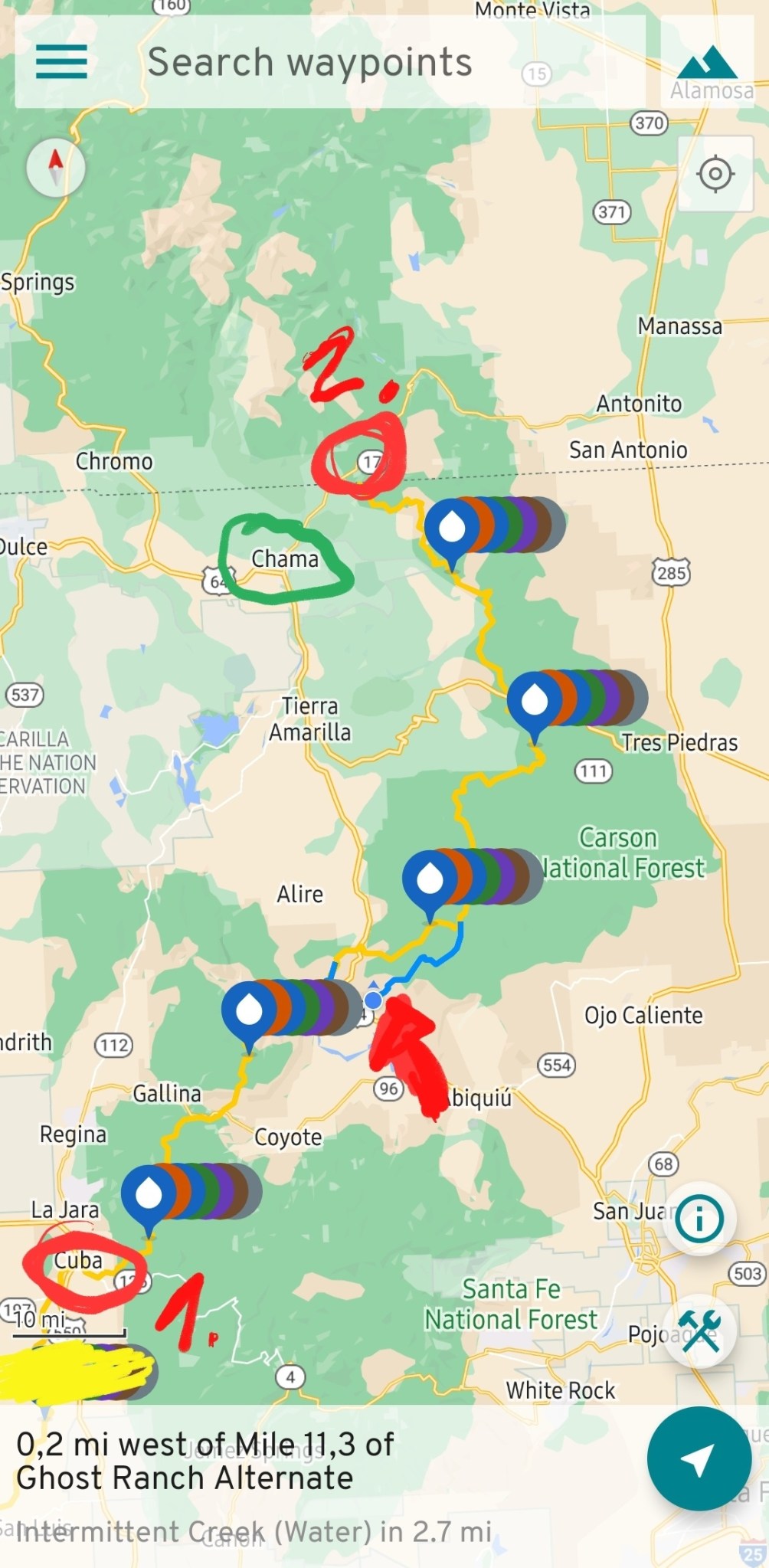769x1568 pixels.
Task: Select the water waypoint near Tres Piedras
Action: (535, 700)
